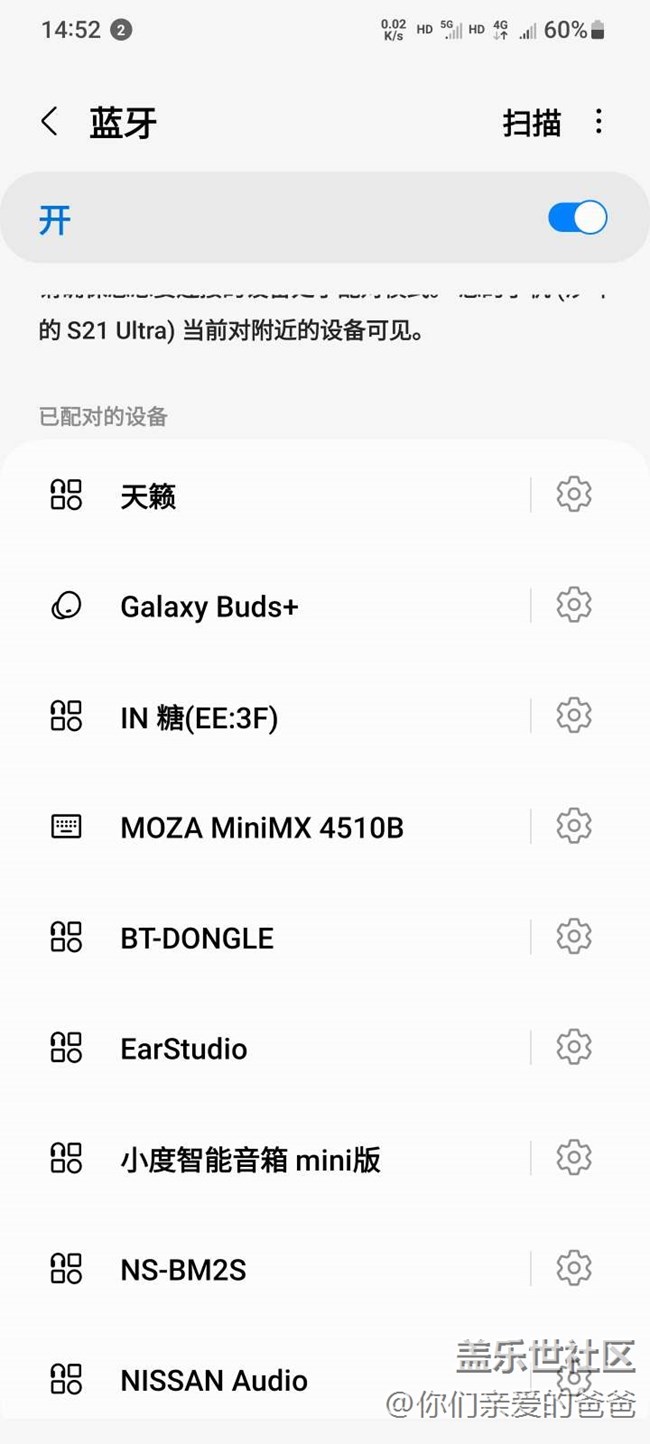Image resolution: width=650 pixels, height=1444 pixels.
Task: Open settings gear for MOZA MiniMX 4510B
Action: (x=574, y=826)
